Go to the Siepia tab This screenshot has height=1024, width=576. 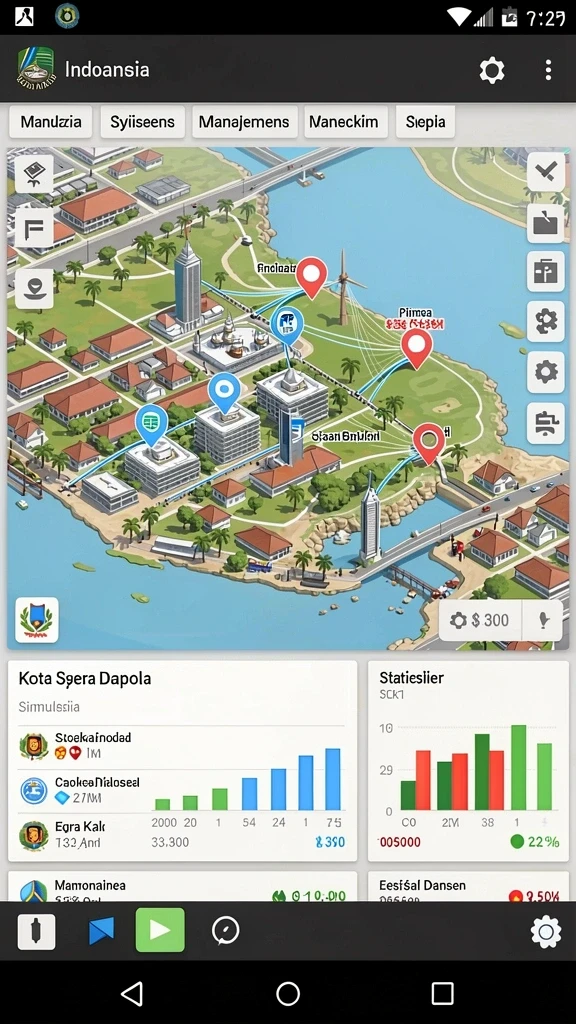[x=425, y=122]
